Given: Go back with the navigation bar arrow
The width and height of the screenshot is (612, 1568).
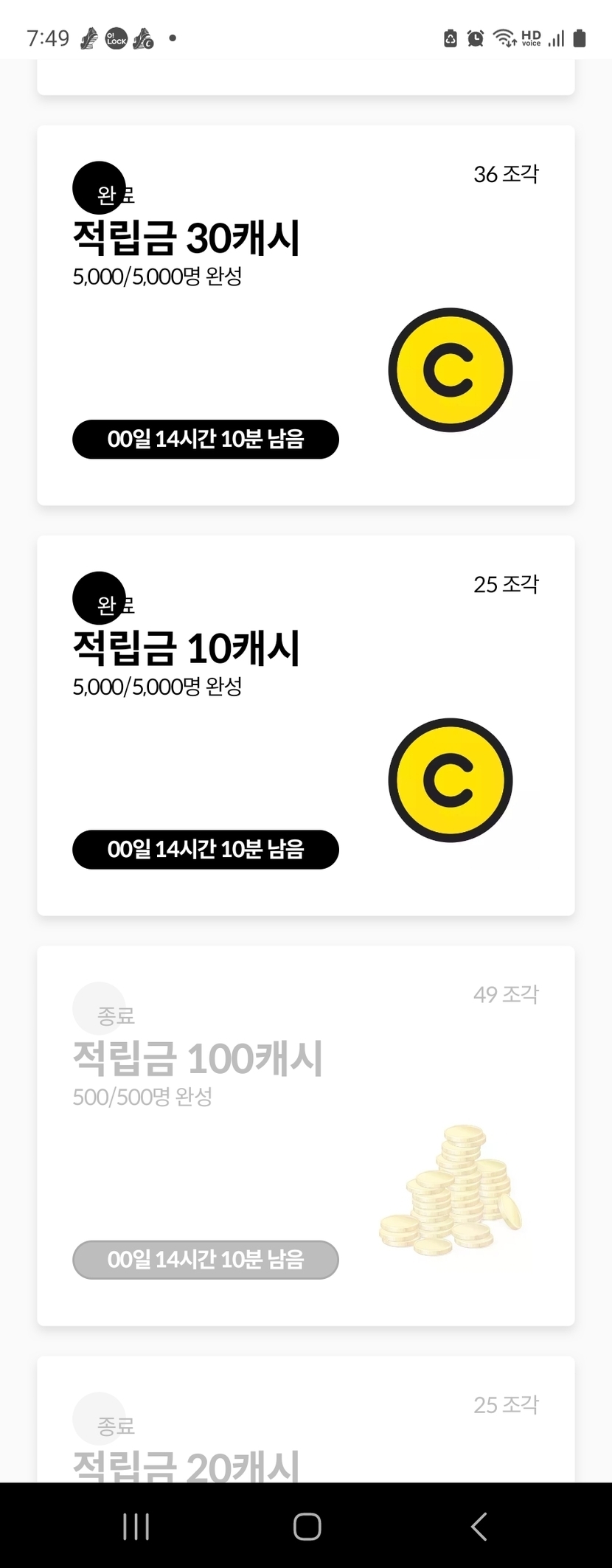Looking at the screenshot, I should click(479, 1526).
